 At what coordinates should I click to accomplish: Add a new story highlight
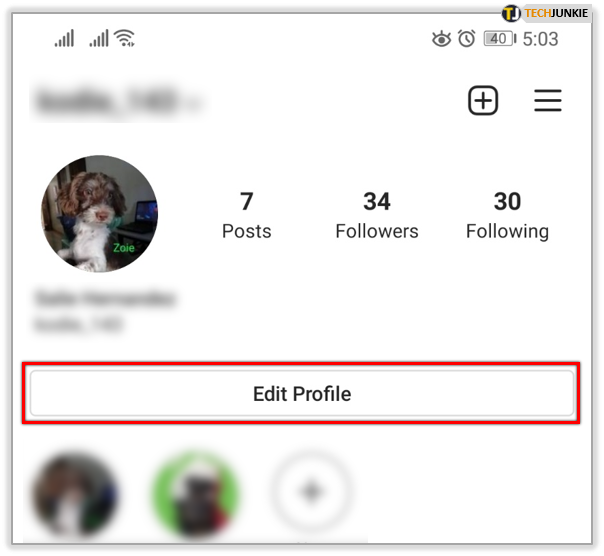click(311, 491)
